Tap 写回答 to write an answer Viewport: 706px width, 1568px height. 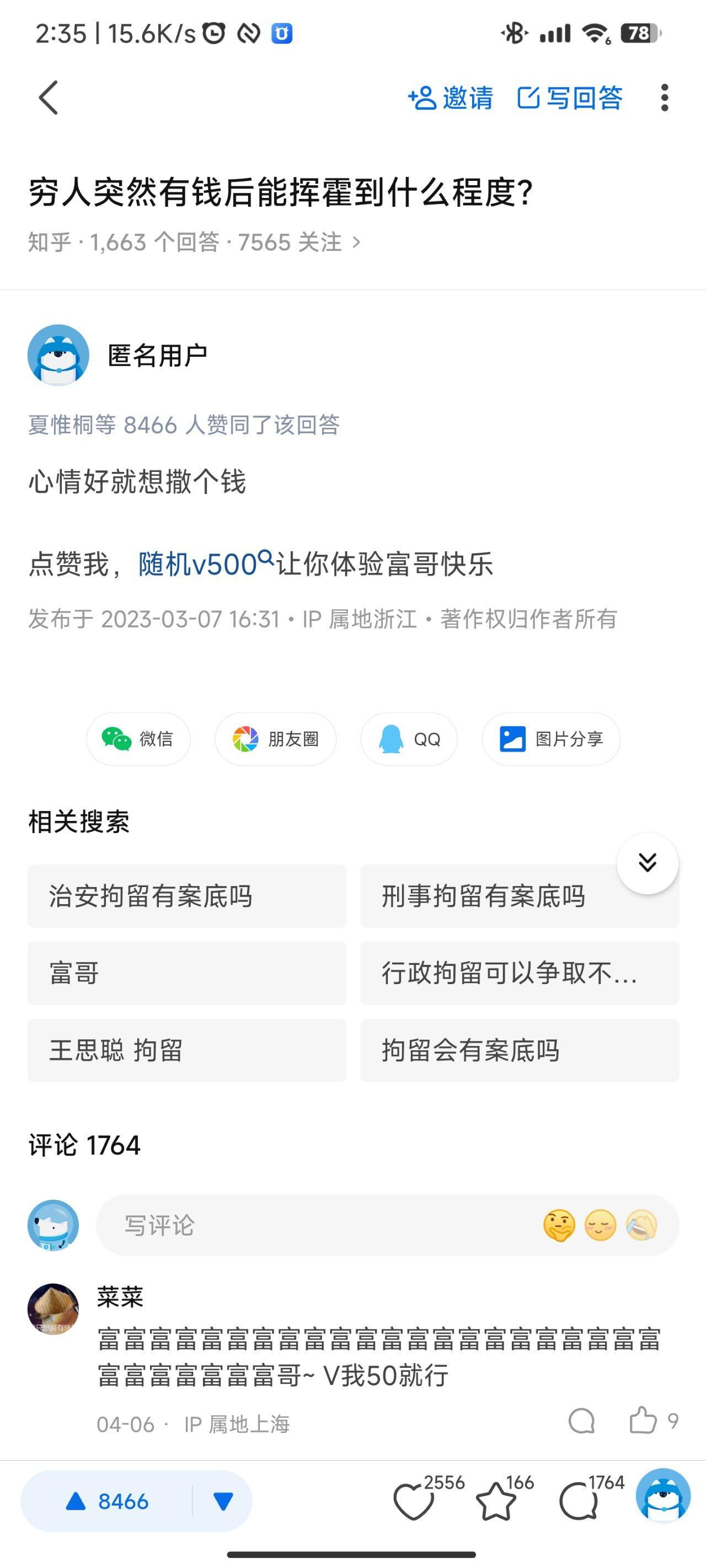pos(570,98)
